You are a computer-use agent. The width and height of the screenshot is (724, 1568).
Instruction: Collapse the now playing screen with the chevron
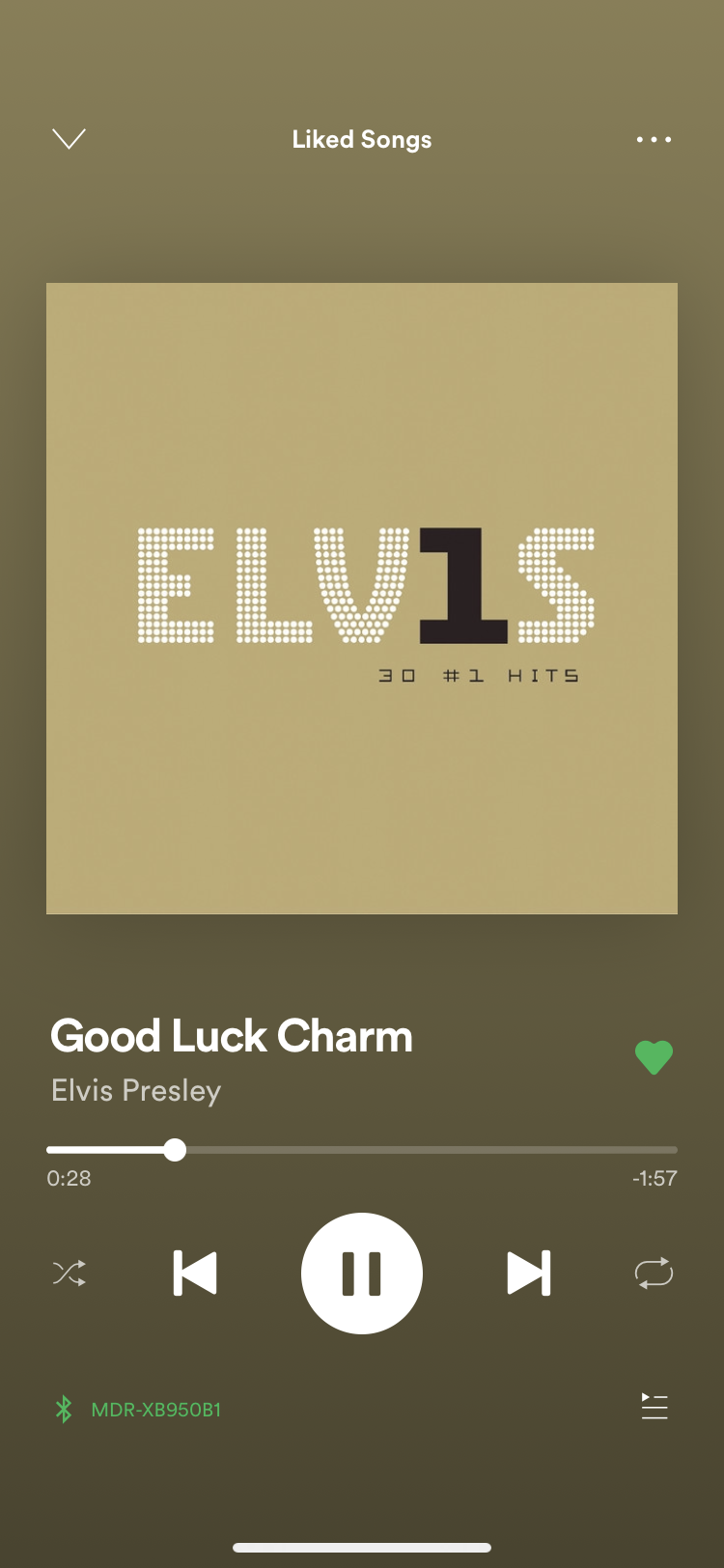tap(69, 139)
